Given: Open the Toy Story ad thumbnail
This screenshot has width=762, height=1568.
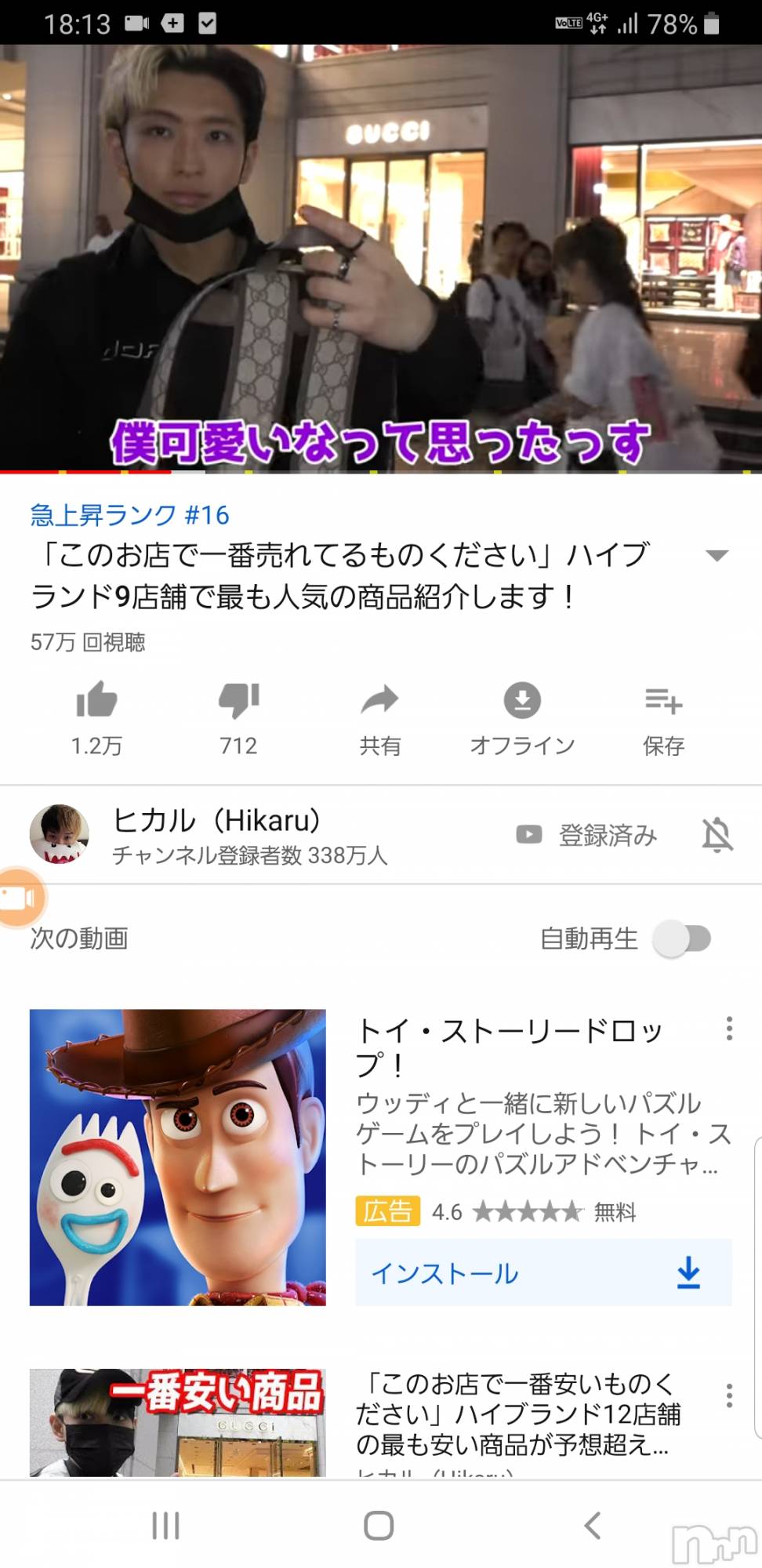Looking at the screenshot, I should [x=177, y=1157].
